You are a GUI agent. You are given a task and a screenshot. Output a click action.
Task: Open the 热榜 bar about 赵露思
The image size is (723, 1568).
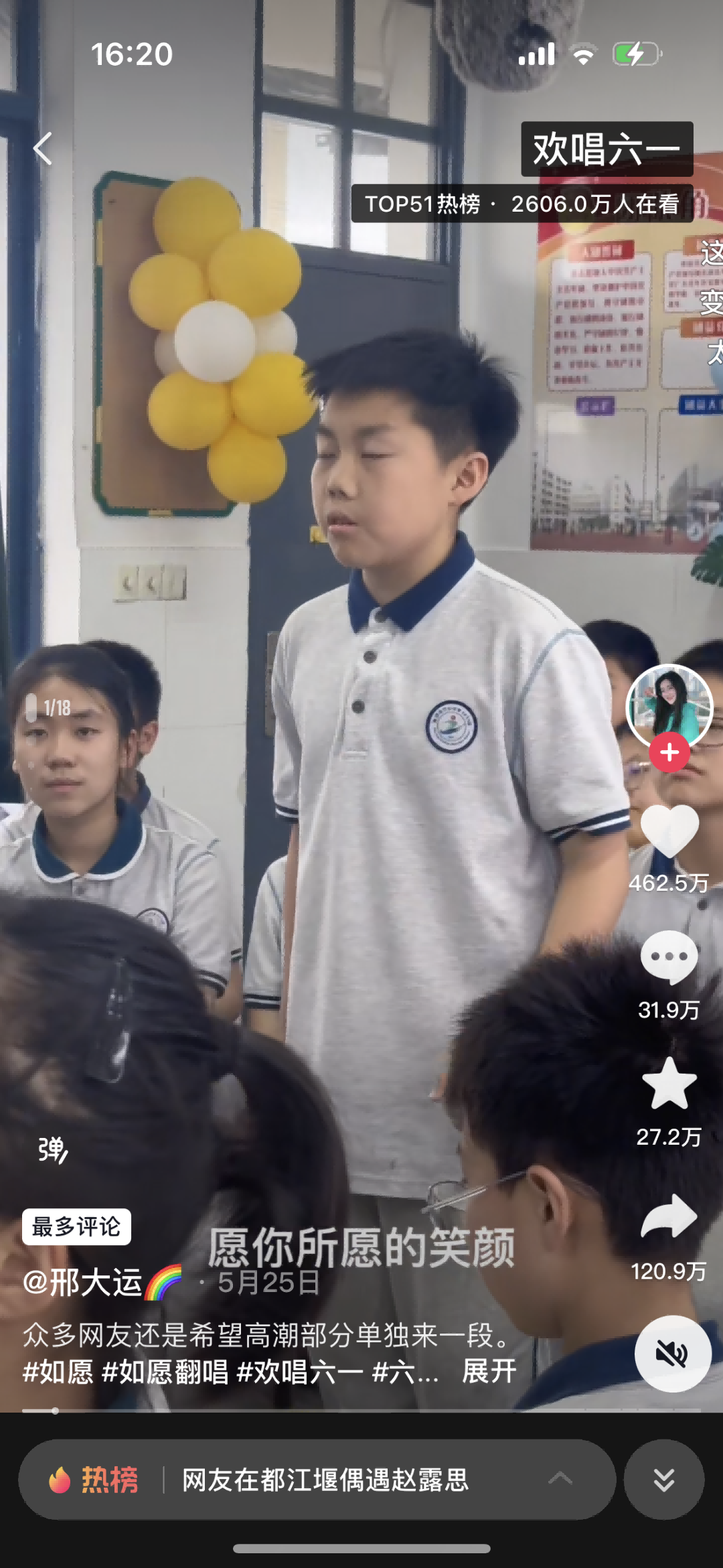[x=316, y=1480]
